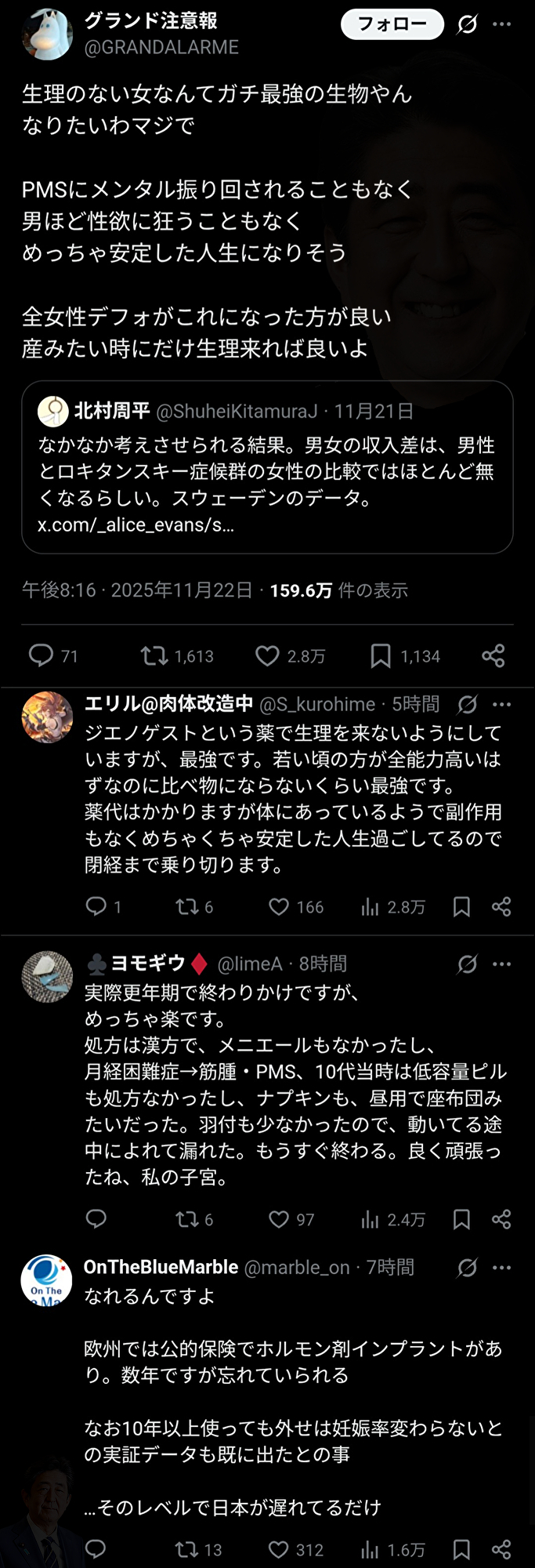Open グランド注意報's profile picture
535x1568 pixels.
[x=47, y=34]
